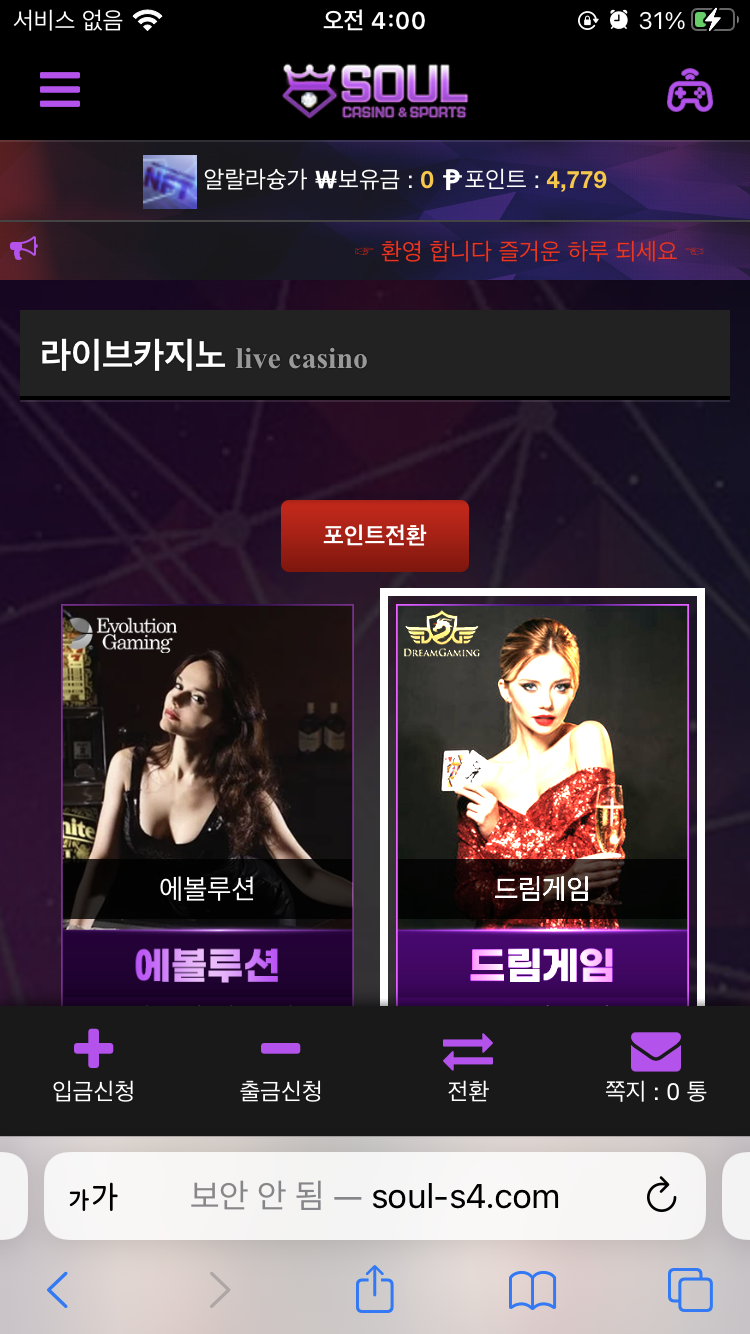Share this page from the toolbar

point(375,1289)
